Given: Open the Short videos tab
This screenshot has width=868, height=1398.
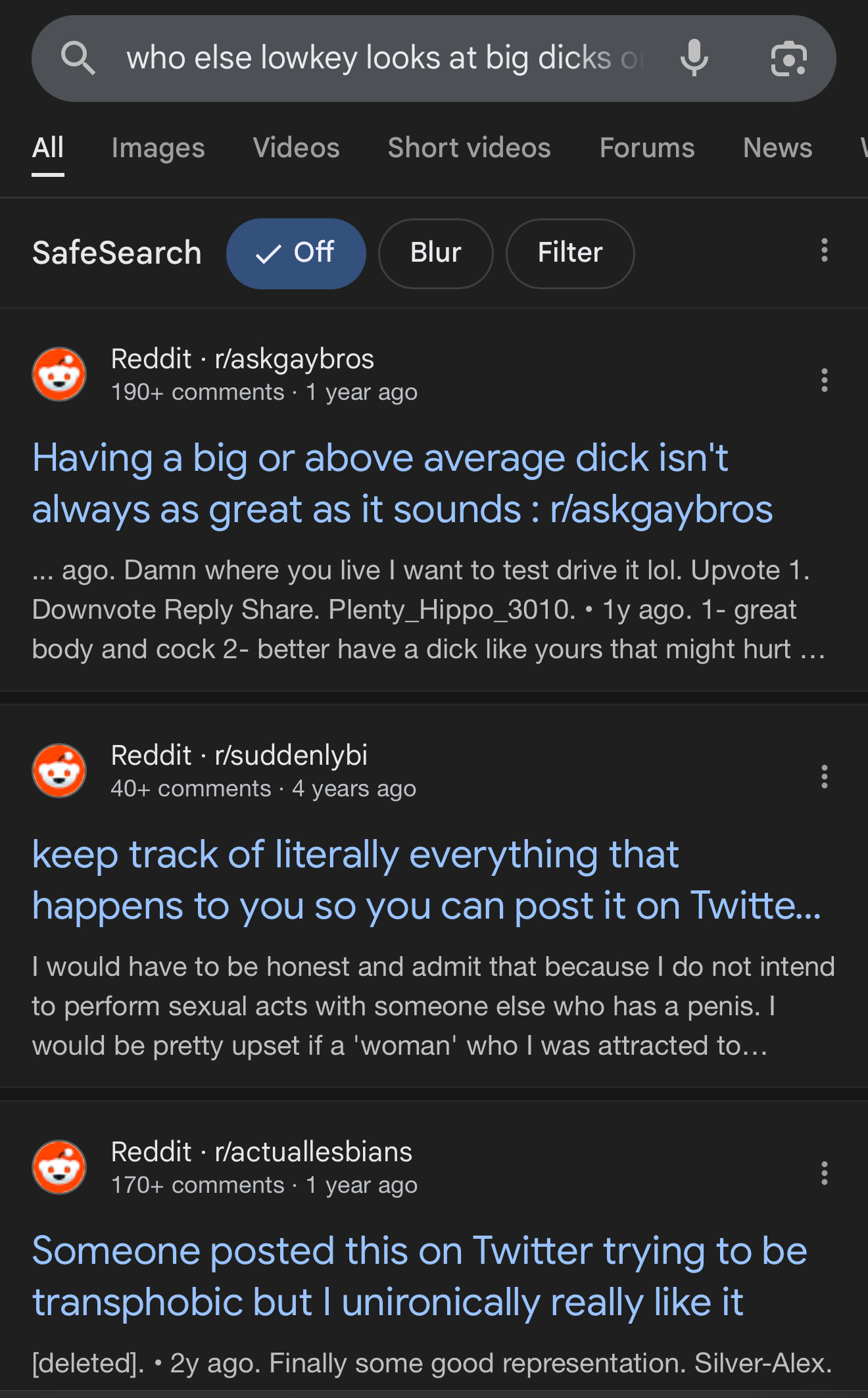Looking at the screenshot, I should pos(469,148).
